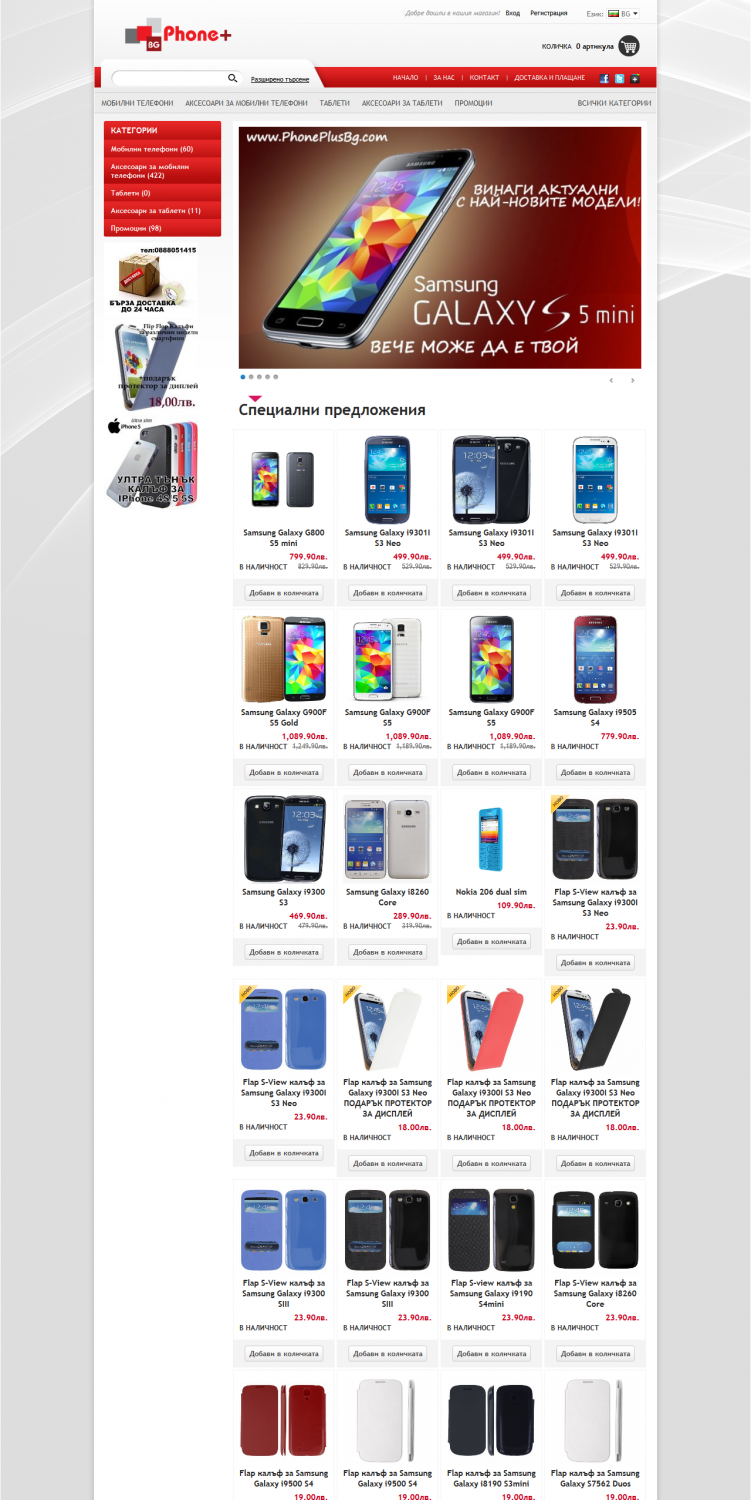Show the next banner slide arrow
The height and width of the screenshot is (1500, 751).
632,381
